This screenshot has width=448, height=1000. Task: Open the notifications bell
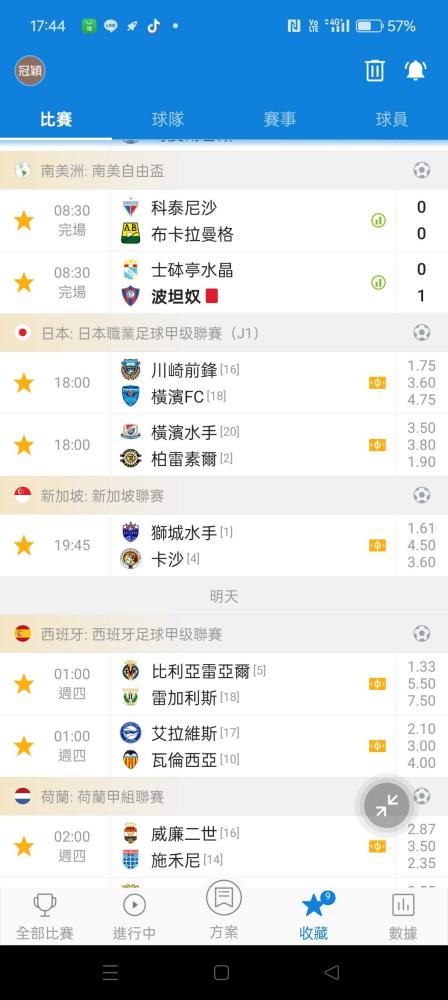tap(415, 70)
